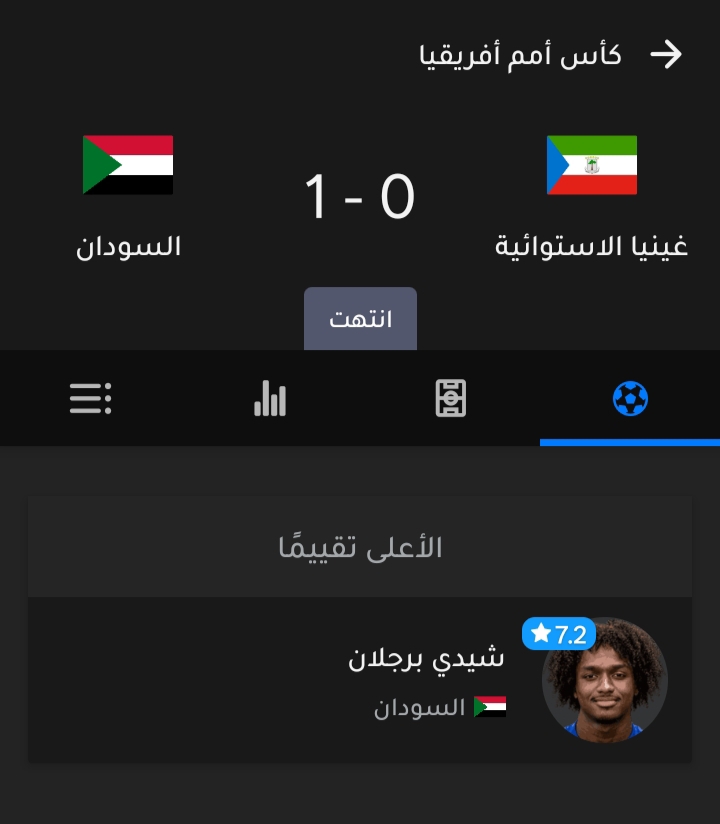This screenshot has height=824, width=720.
Task: Open the lineups pitch tab
Action: [450, 399]
